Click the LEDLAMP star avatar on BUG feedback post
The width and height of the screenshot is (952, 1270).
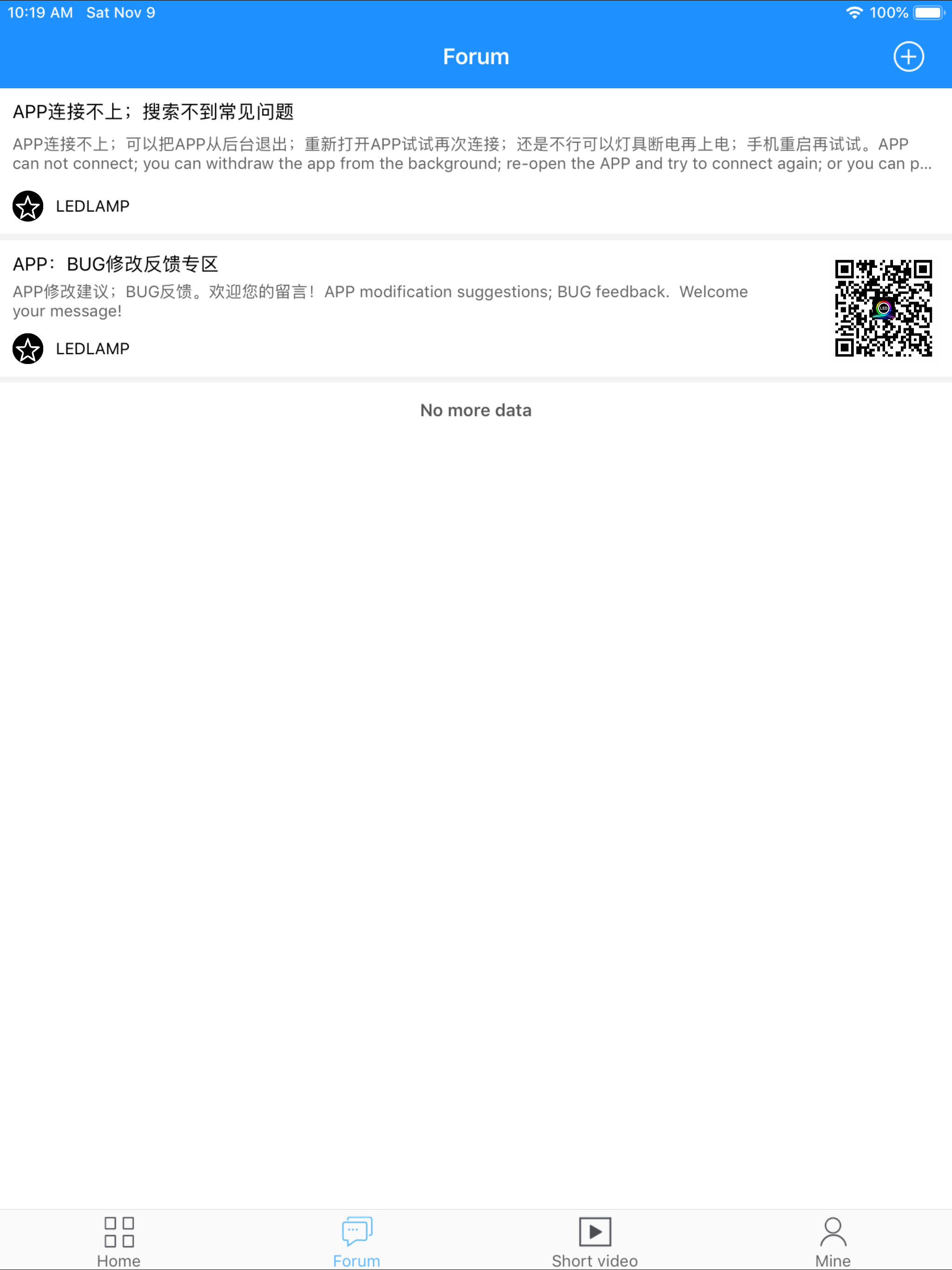[27, 349]
